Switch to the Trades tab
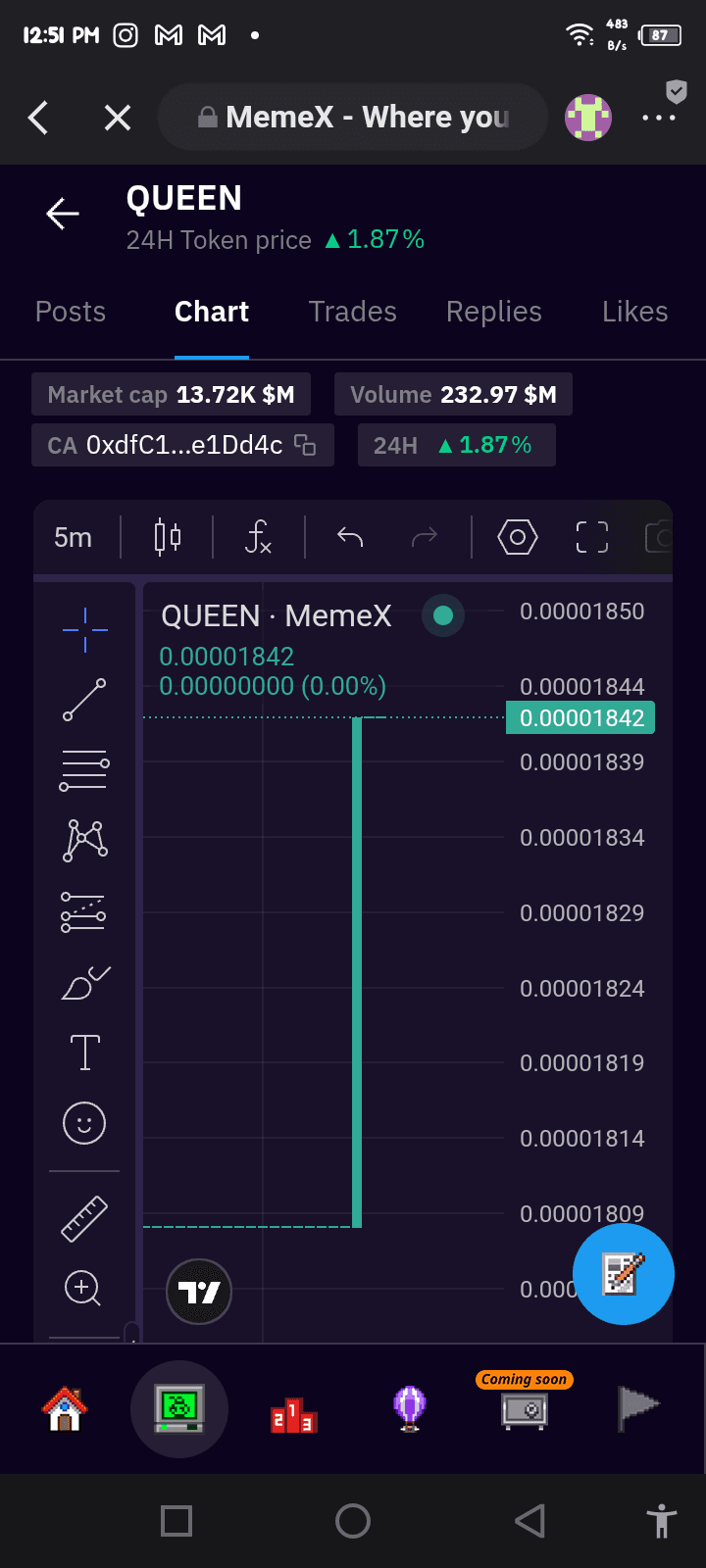This screenshot has height=1568, width=706. point(352,312)
